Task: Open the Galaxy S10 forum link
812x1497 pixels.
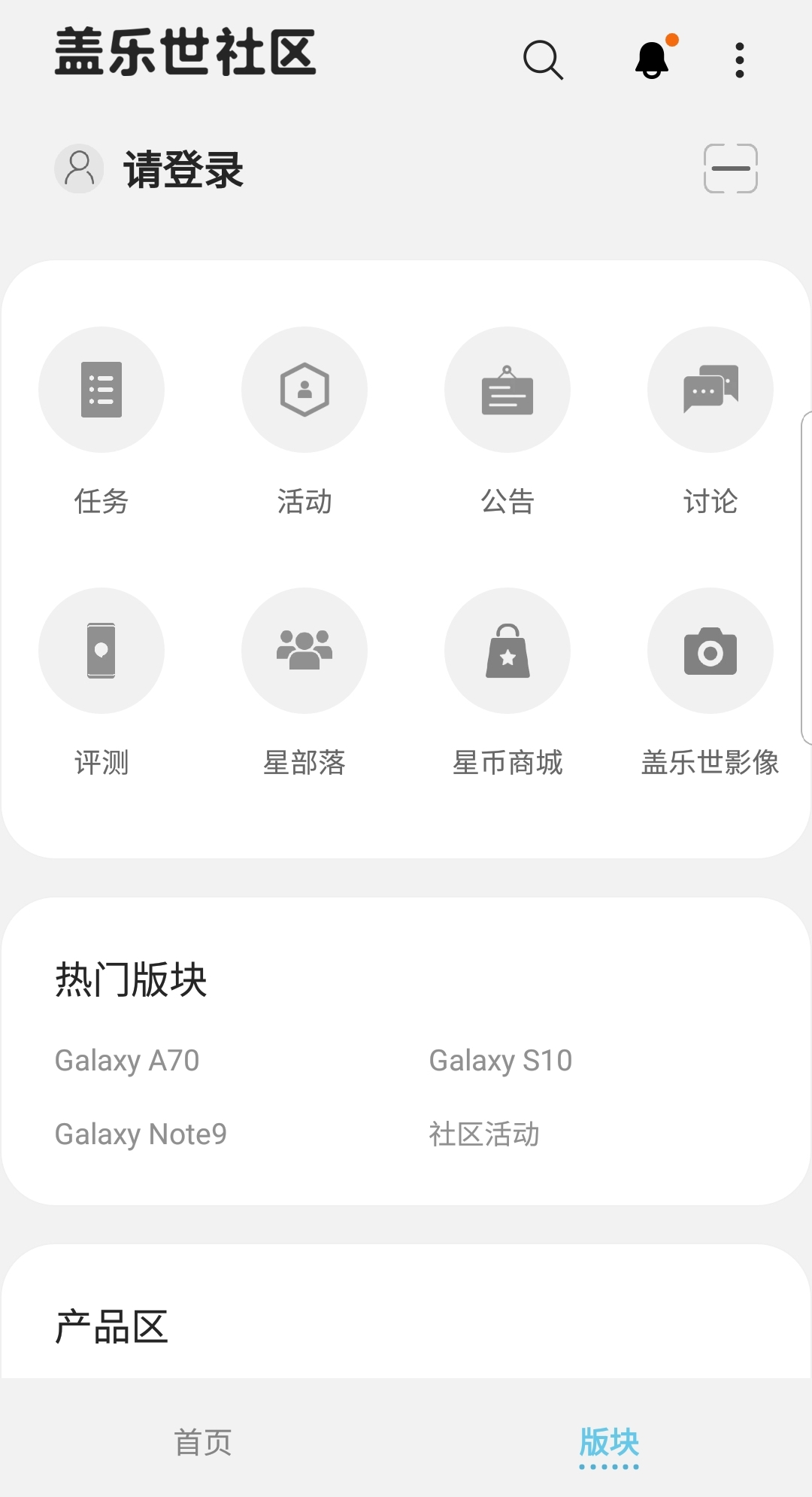Action: pos(499,1061)
